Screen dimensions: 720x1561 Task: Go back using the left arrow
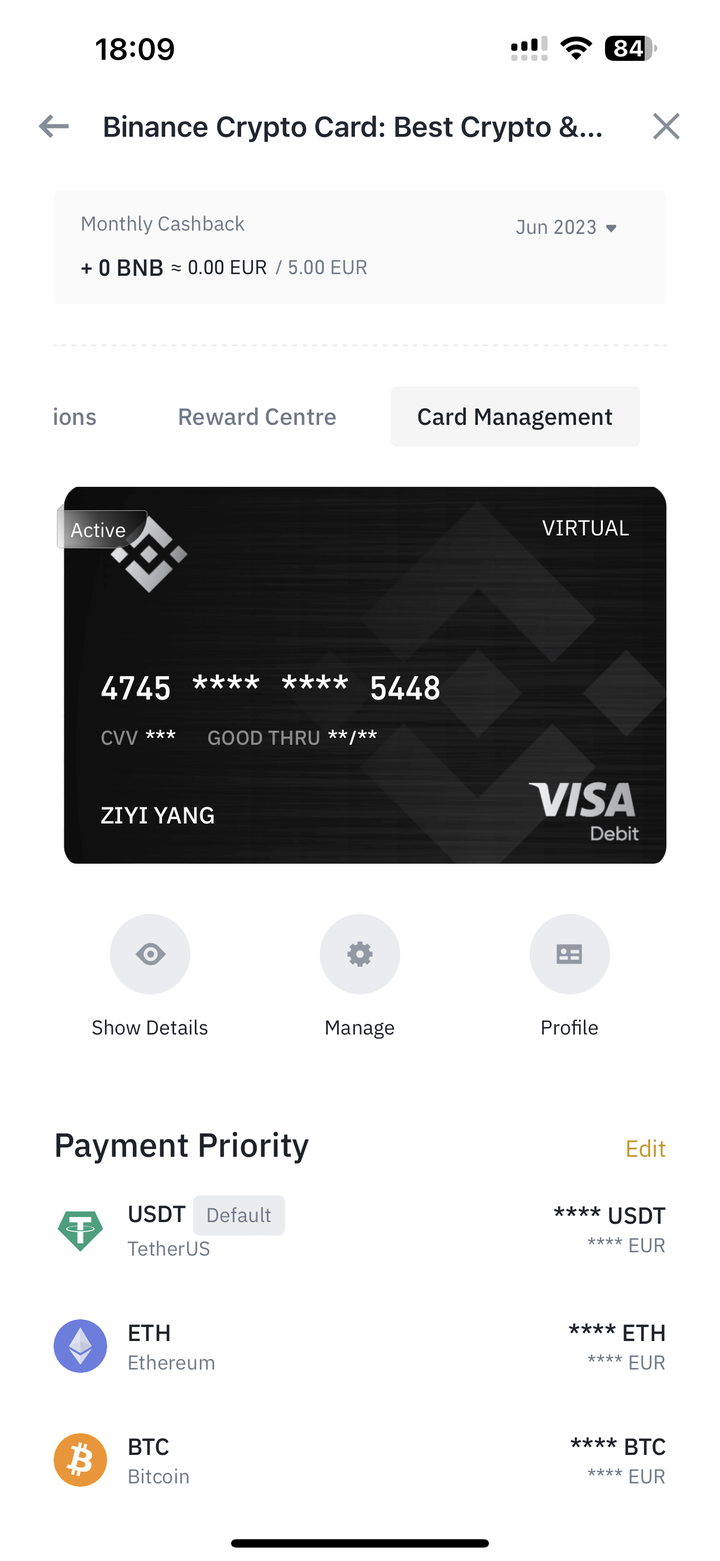click(54, 127)
